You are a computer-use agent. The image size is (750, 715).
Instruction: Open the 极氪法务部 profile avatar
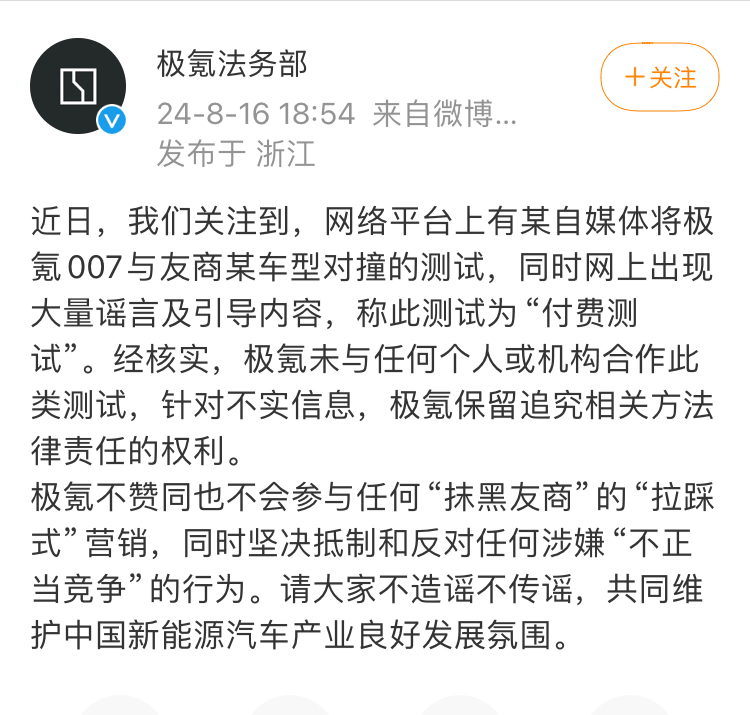pos(79,87)
